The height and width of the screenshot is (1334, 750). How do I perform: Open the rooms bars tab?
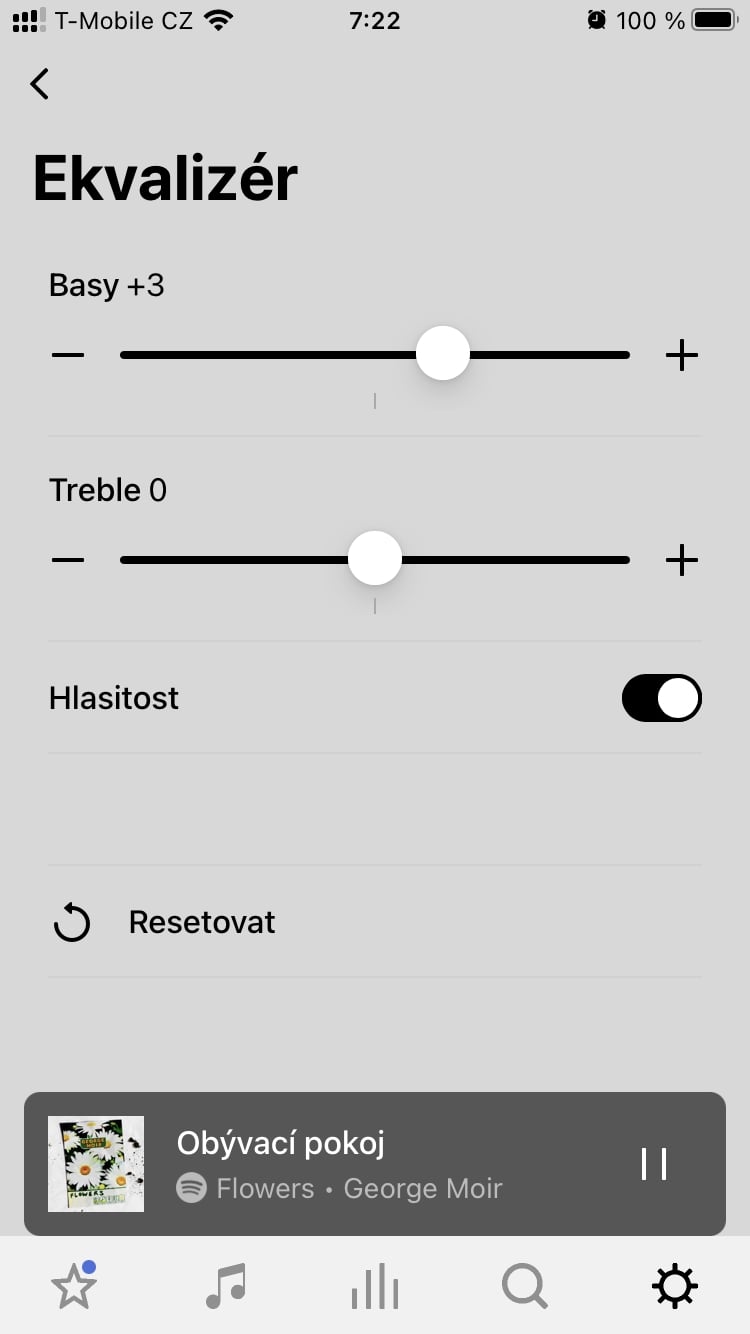coord(375,1286)
